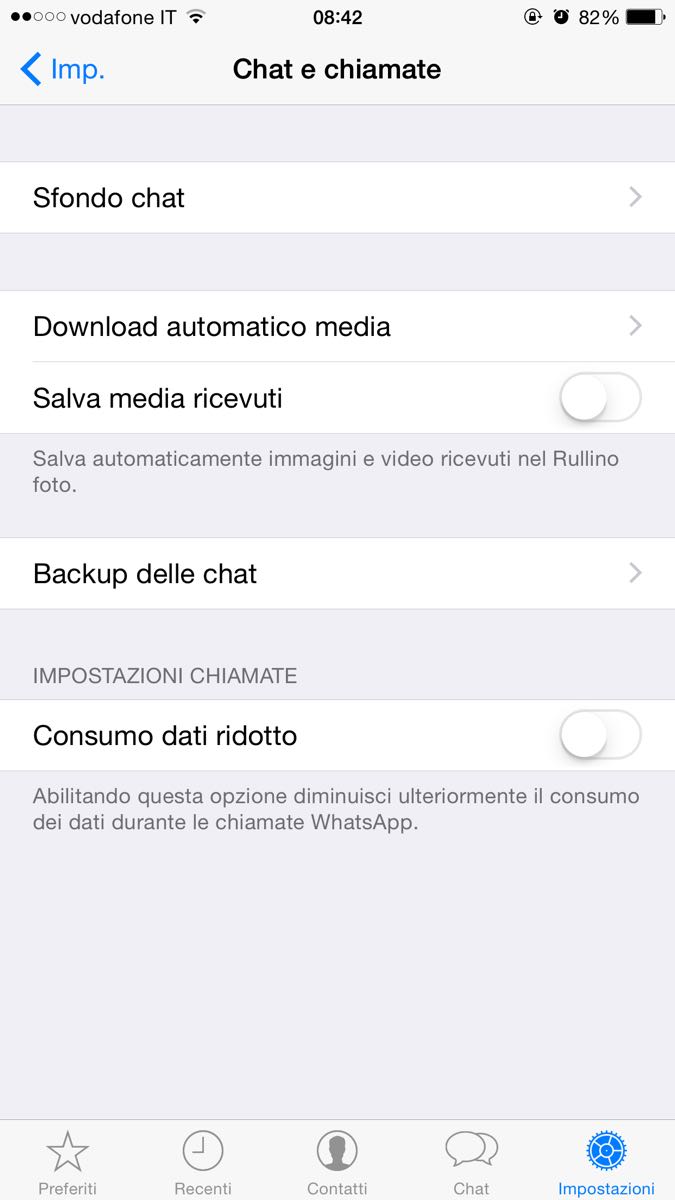Viewport: 675px width, 1200px height.
Task: Turn on Consumo dati ridotto
Action: click(x=599, y=736)
